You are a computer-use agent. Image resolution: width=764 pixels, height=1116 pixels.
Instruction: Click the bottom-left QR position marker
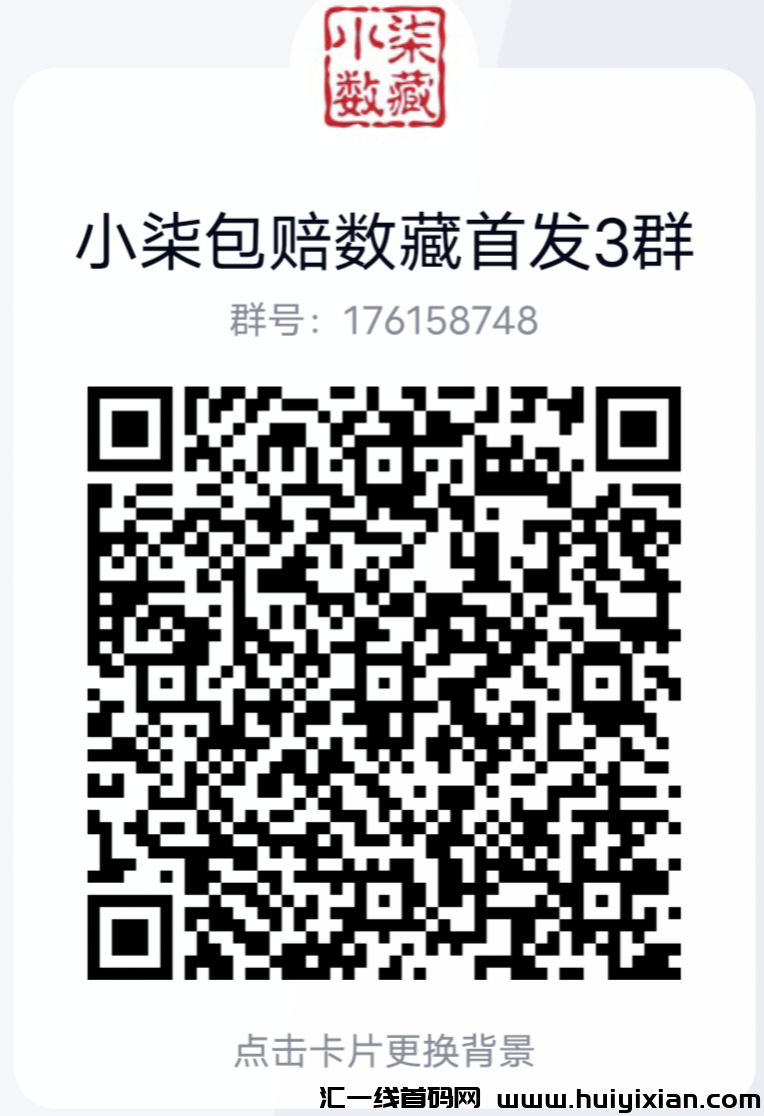pyautogui.click(x=131, y=936)
